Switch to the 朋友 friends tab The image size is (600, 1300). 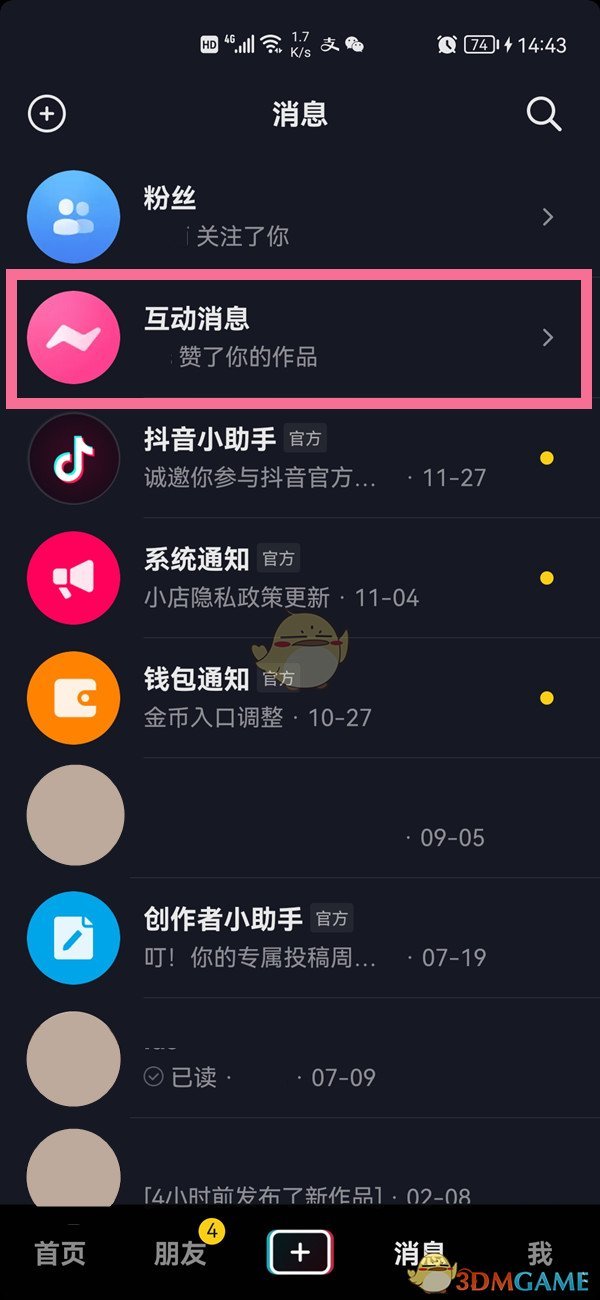[180, 1253]
